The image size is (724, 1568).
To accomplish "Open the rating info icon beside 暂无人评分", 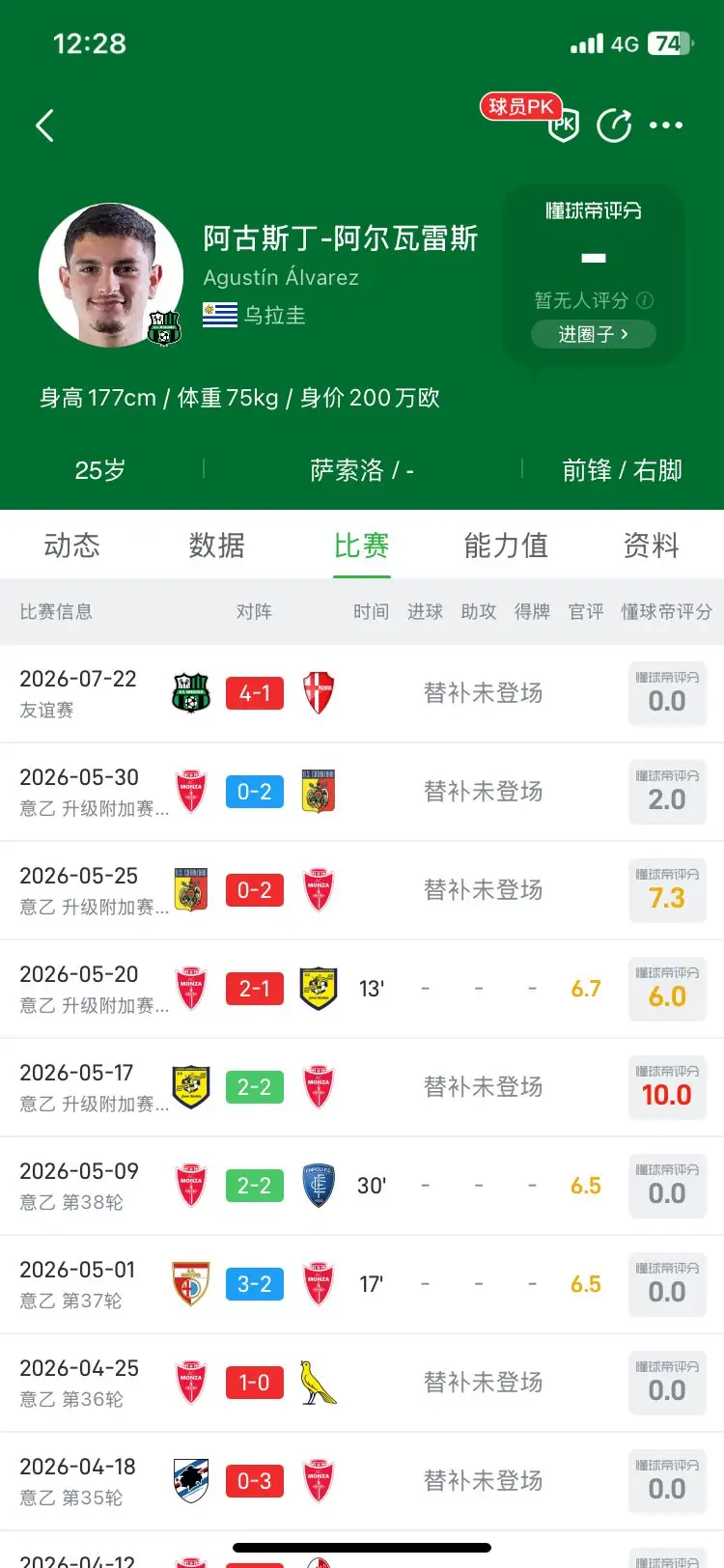I will 645,300.
